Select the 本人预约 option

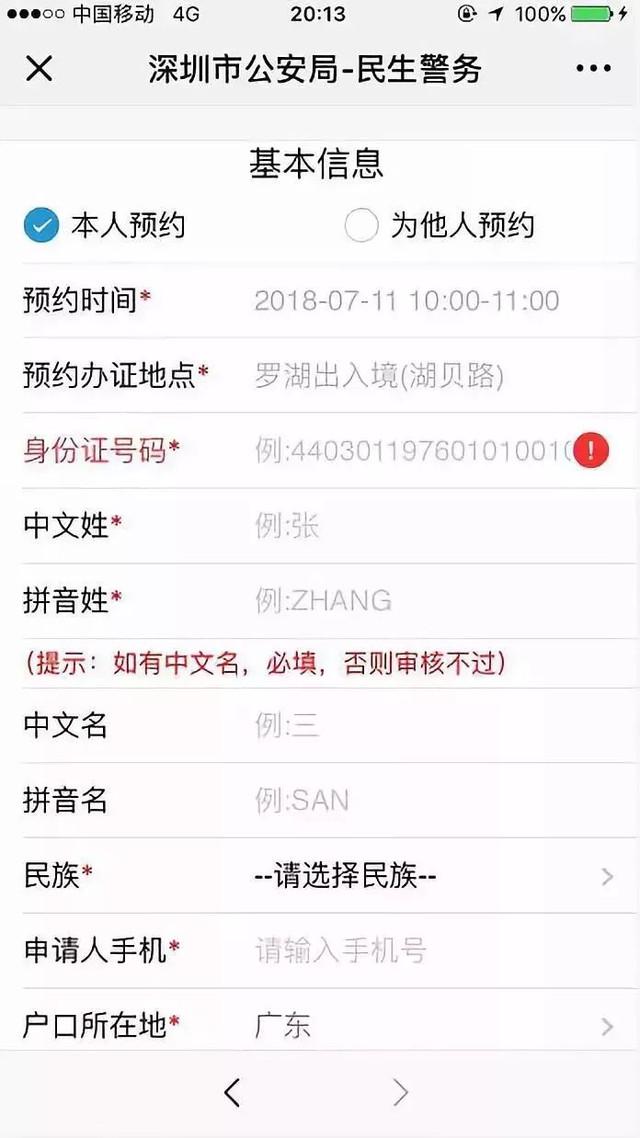[x=42, y=226]
